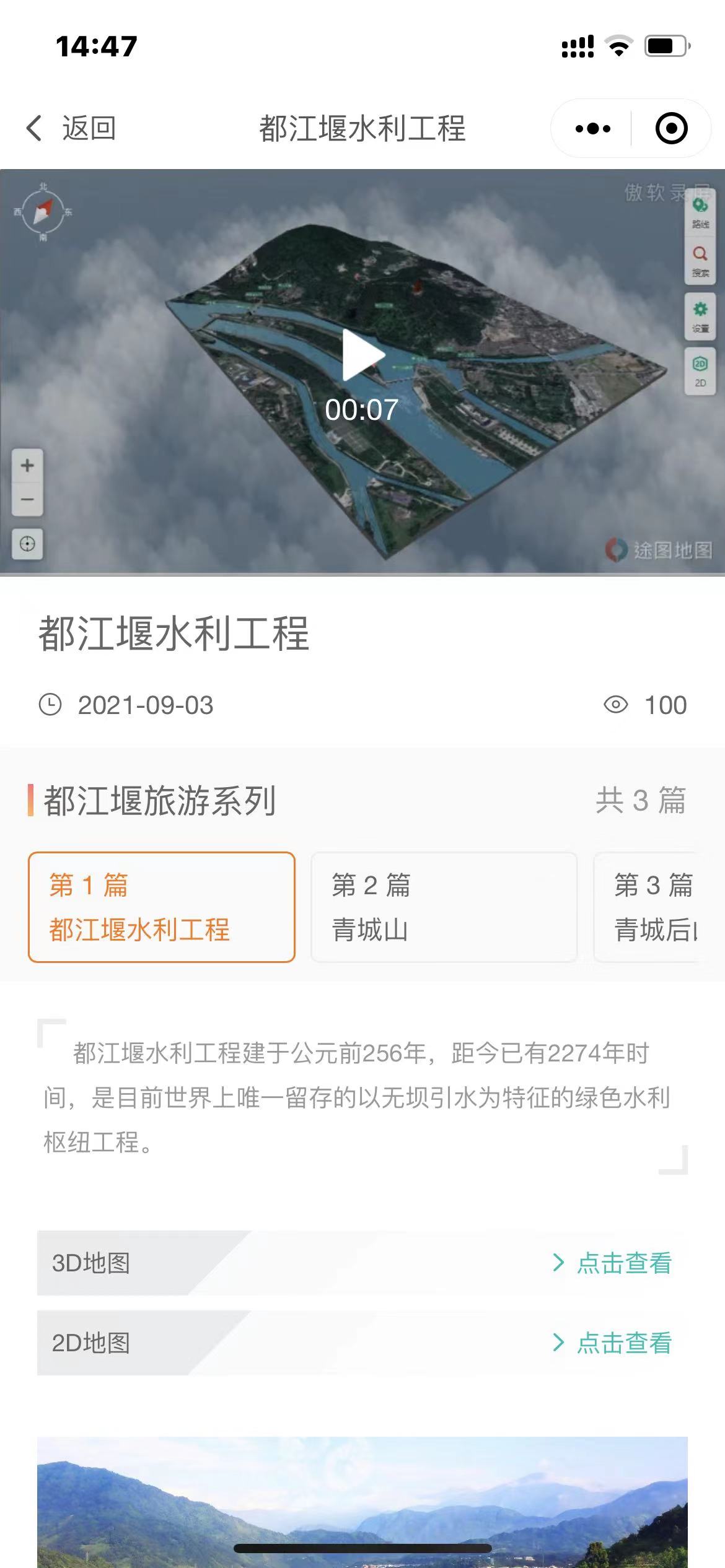Click the clock icon beside the date
Image resolution: width=725 pixels, height=1568 pixels.
[50, 705]
